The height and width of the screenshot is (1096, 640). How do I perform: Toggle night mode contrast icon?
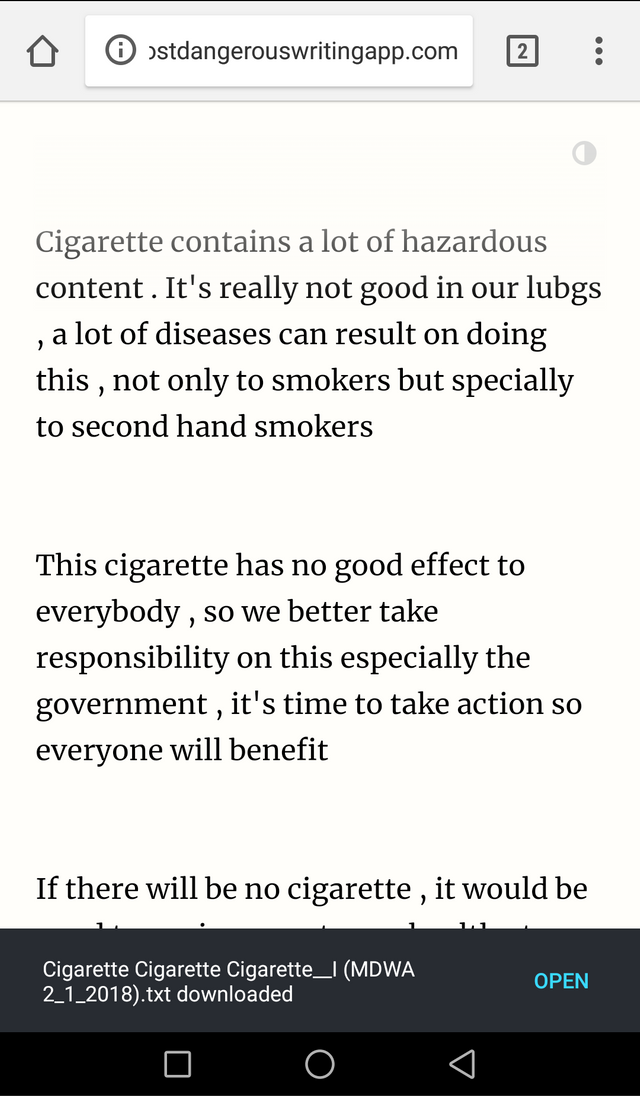click(x=584, y=153)
